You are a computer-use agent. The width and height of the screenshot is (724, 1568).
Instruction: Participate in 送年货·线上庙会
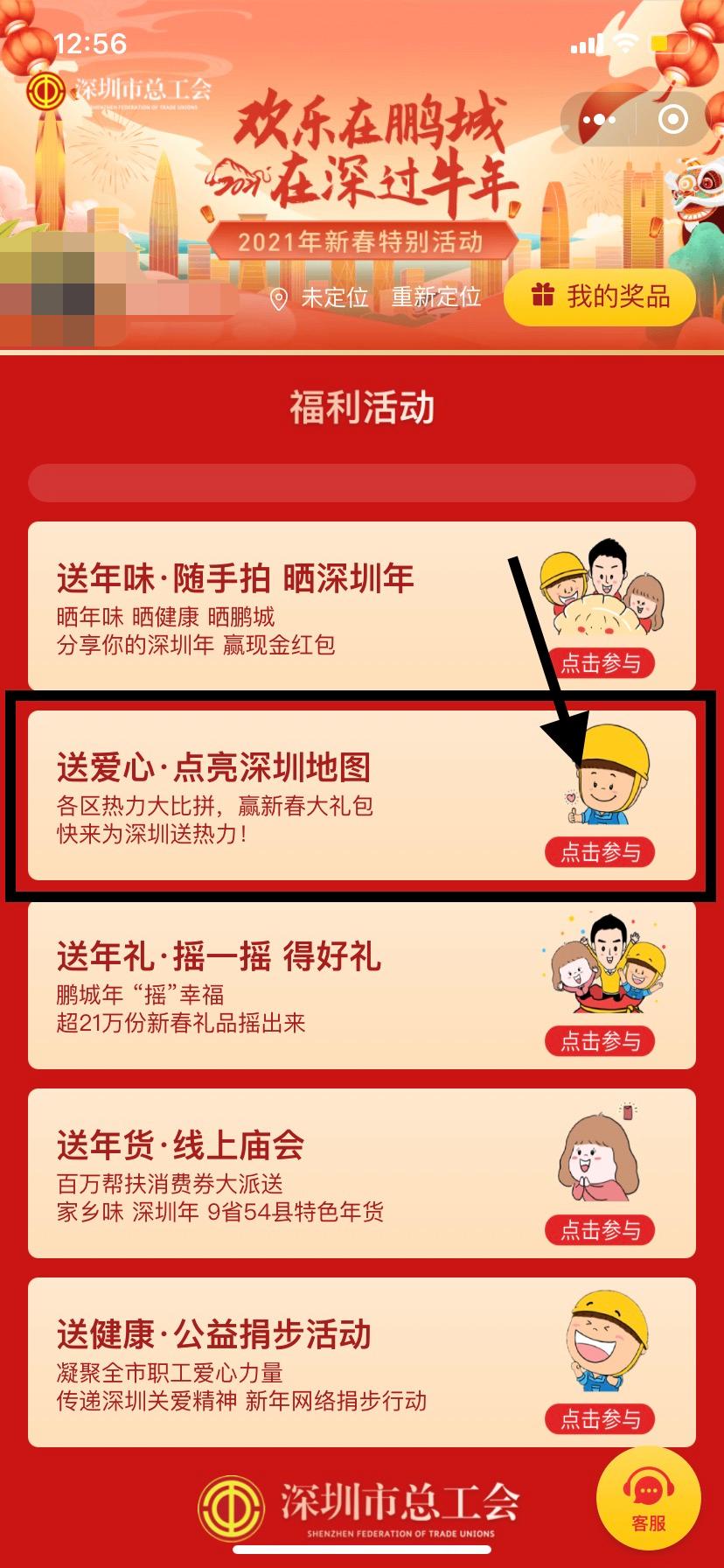pyautogui.click(x=600, y=1229)
